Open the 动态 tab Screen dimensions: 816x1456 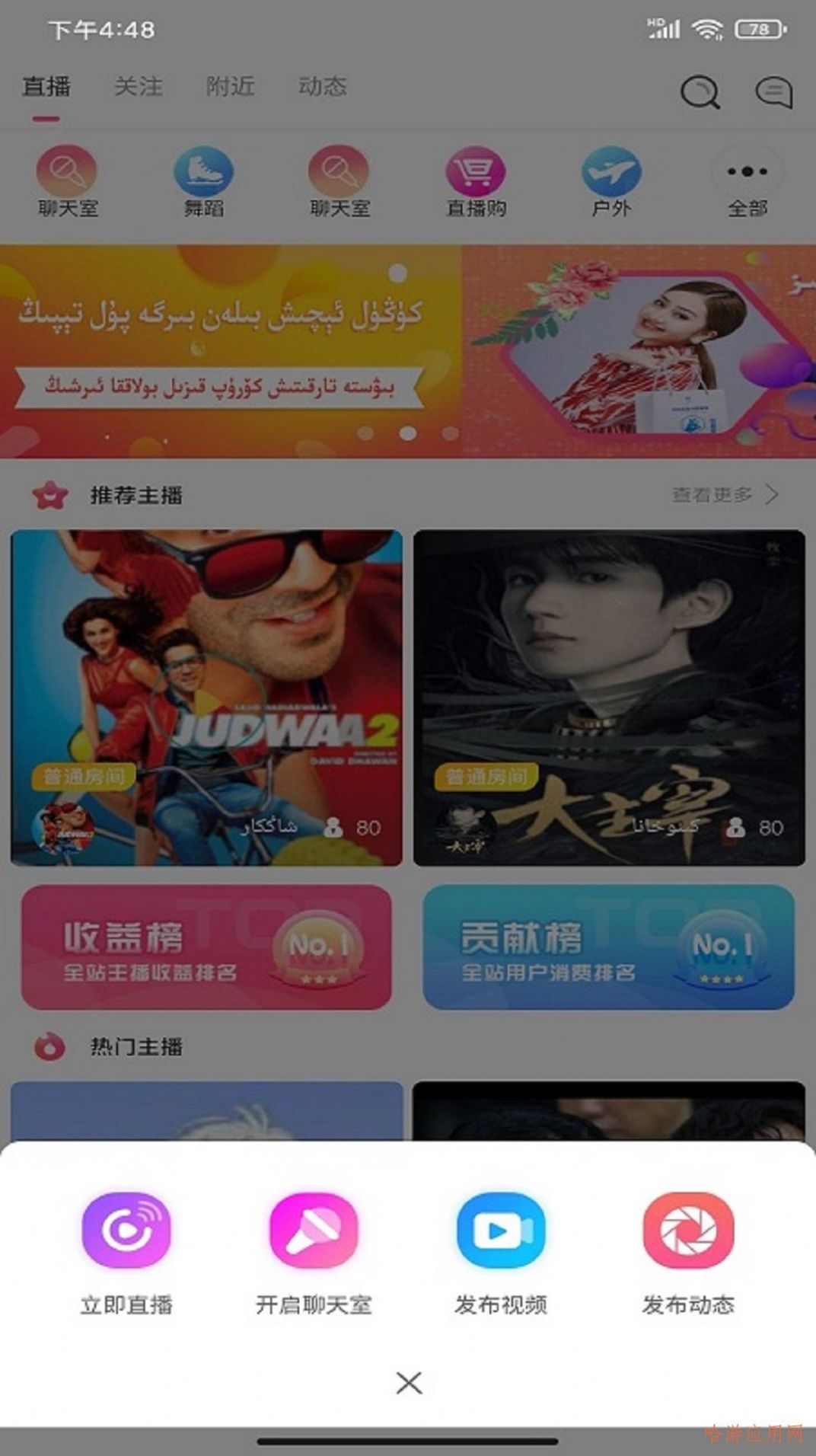tap(322, 88)
